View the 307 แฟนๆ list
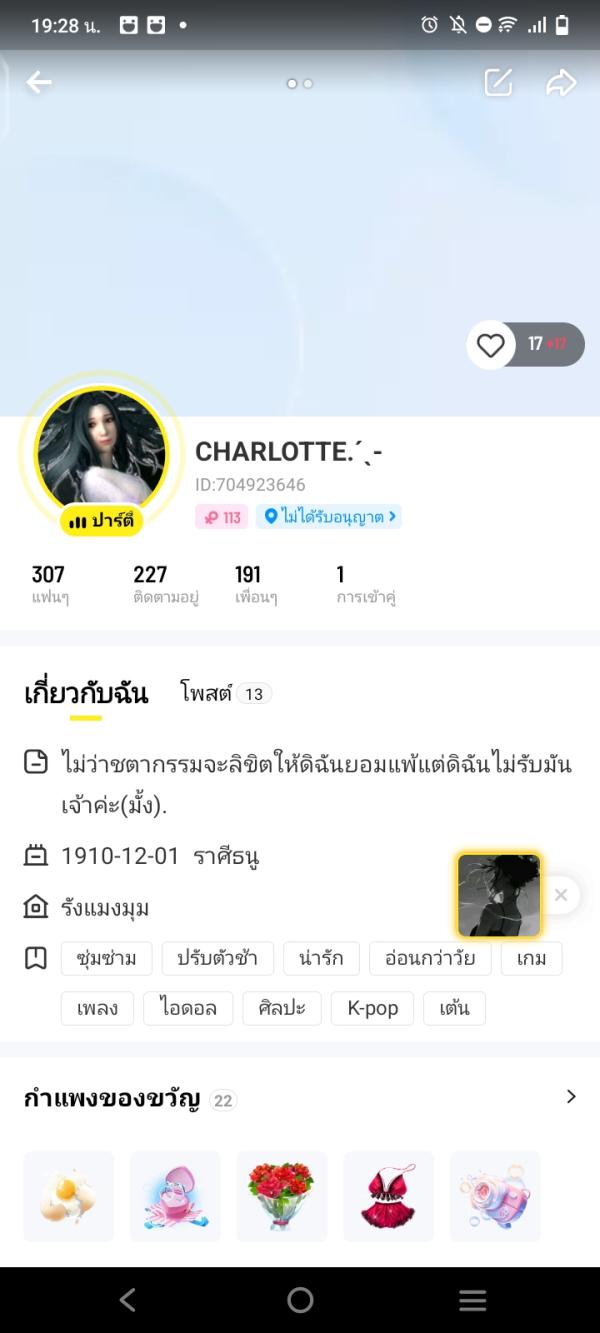Screen dimensions: 600x1333 (49, 584)
